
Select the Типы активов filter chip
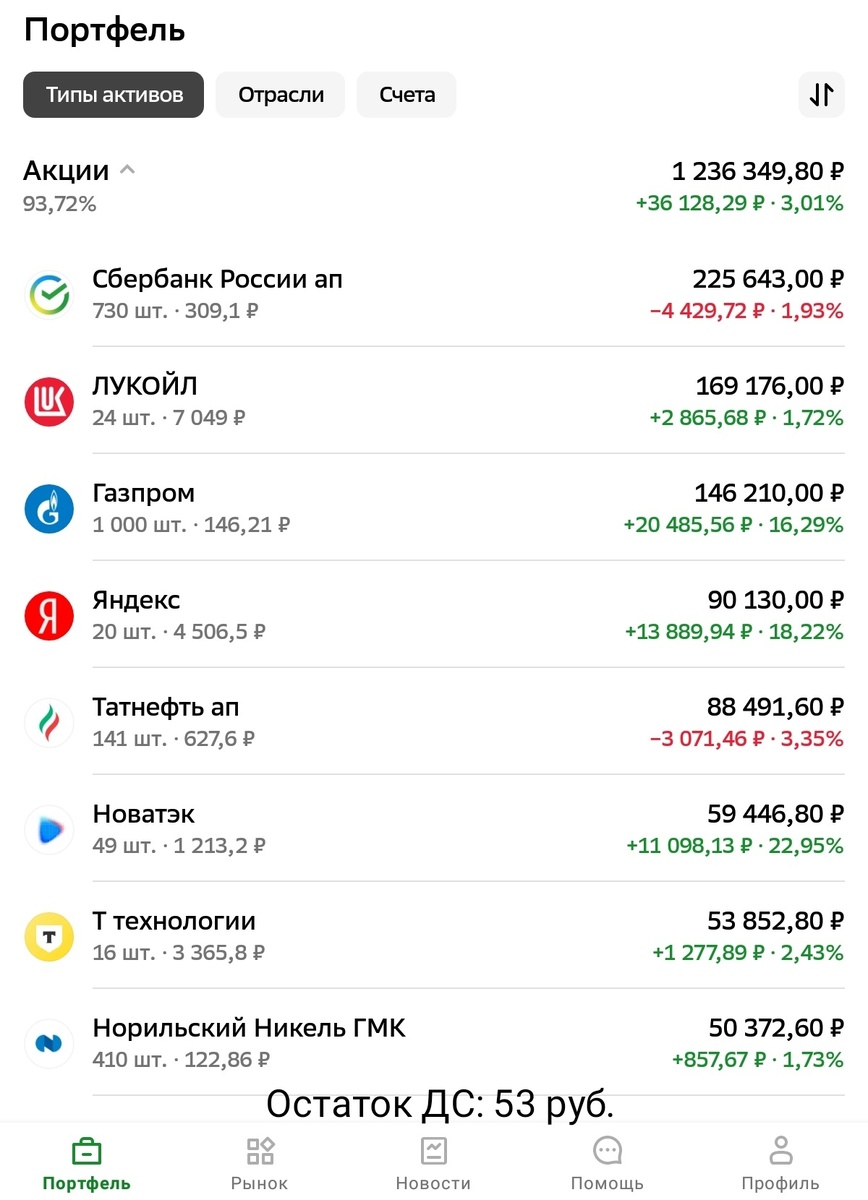(x=114, y=95)
